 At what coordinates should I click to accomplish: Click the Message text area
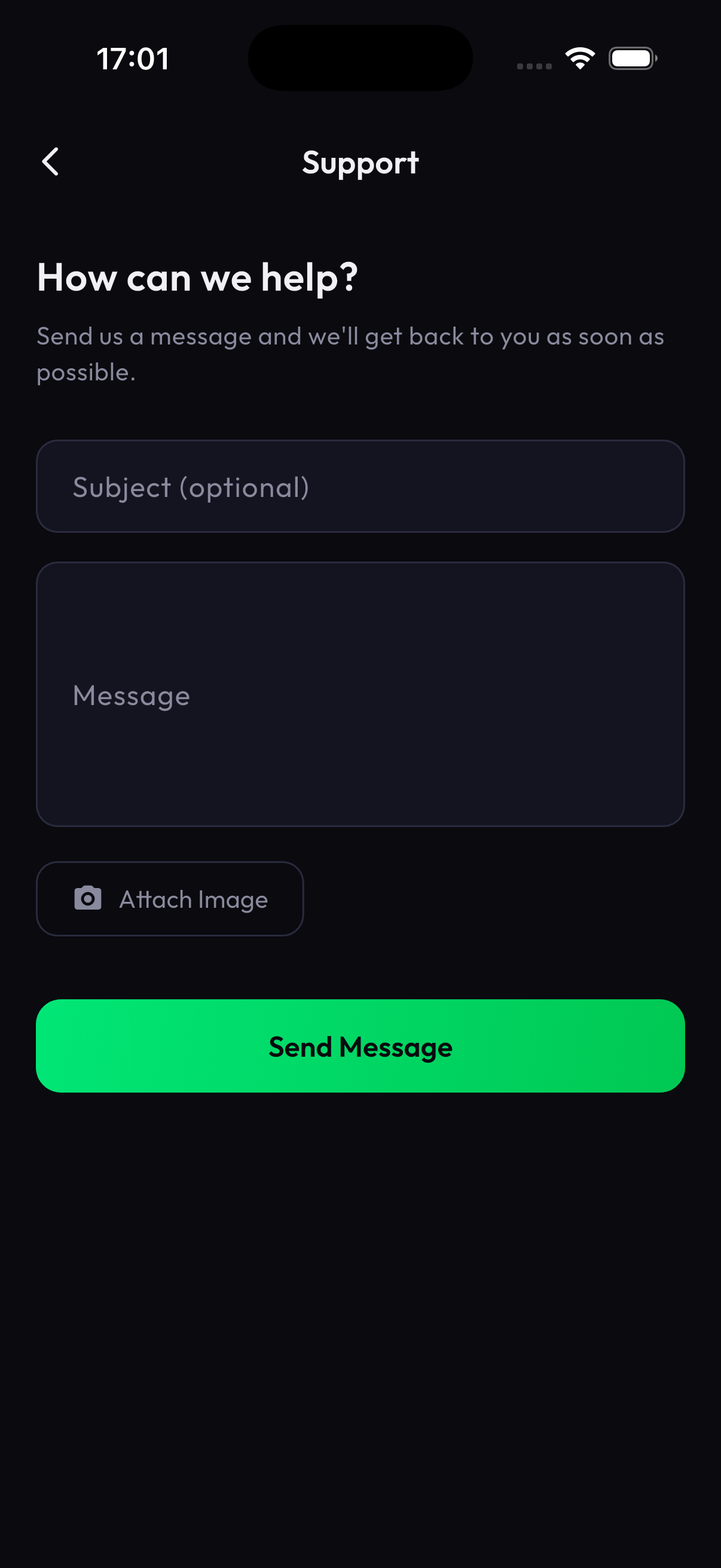[361, 694]
